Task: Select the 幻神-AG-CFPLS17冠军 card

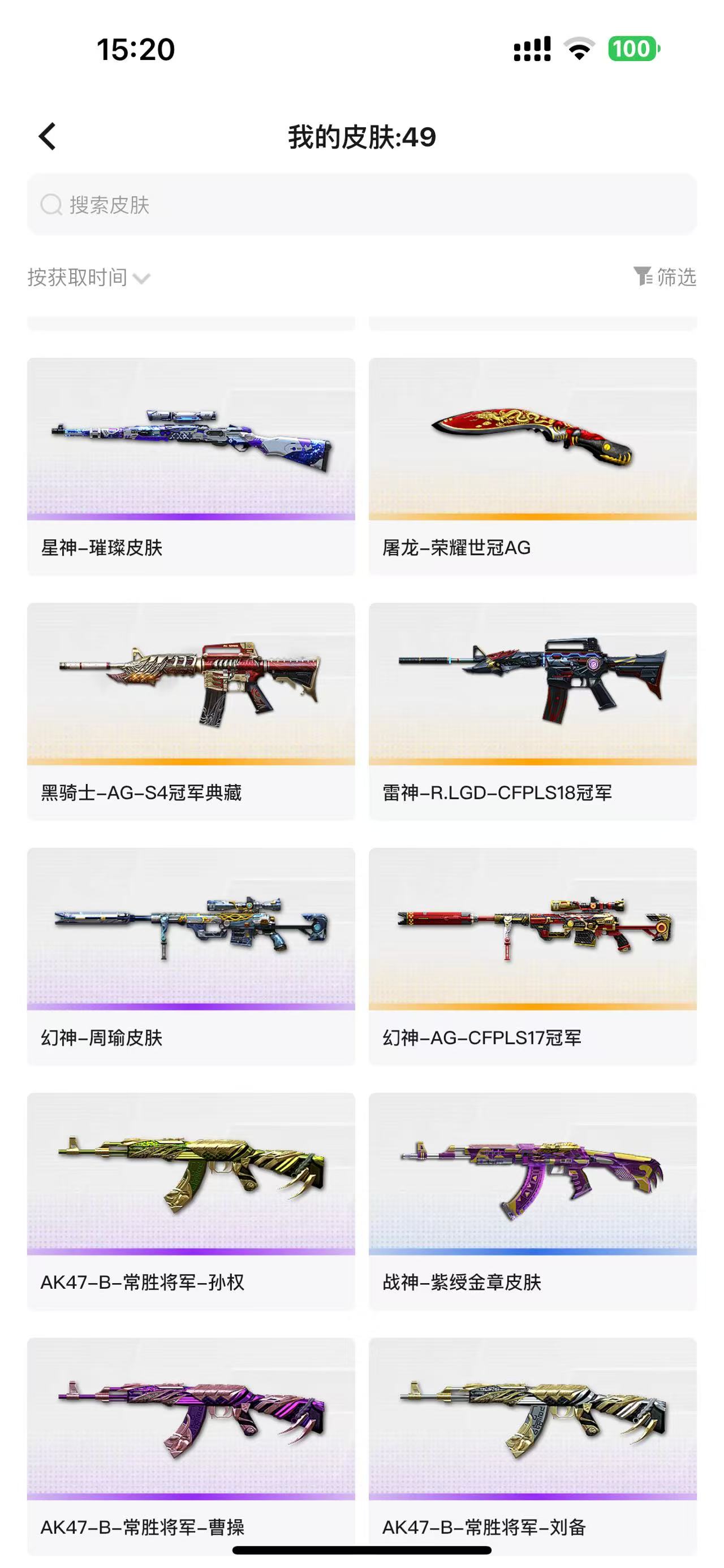Action: pyautogui.click(x=533, y=956)
